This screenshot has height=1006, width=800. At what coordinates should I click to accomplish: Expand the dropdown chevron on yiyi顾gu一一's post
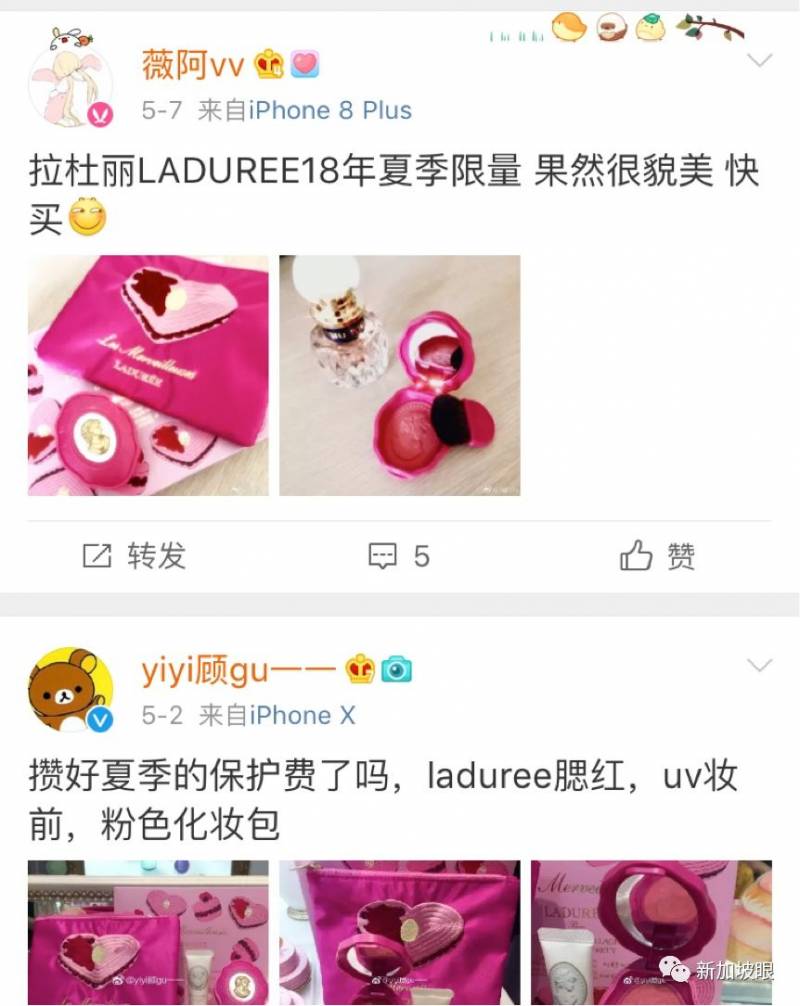[x=760, y=665]
